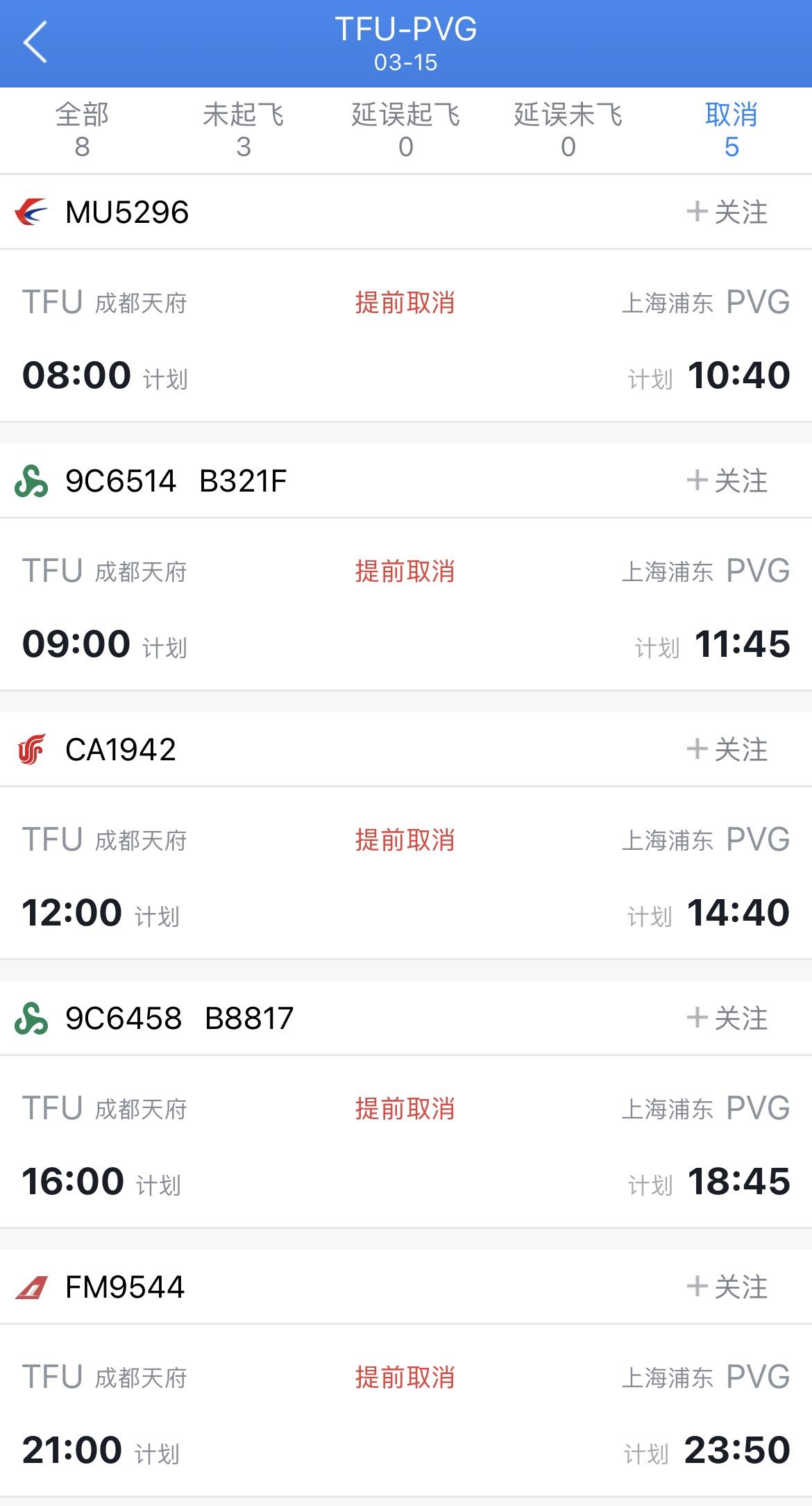Switch to the 全部 tab
The width and height of the screenshot is (812, 1506).
(x=82, y=130)
